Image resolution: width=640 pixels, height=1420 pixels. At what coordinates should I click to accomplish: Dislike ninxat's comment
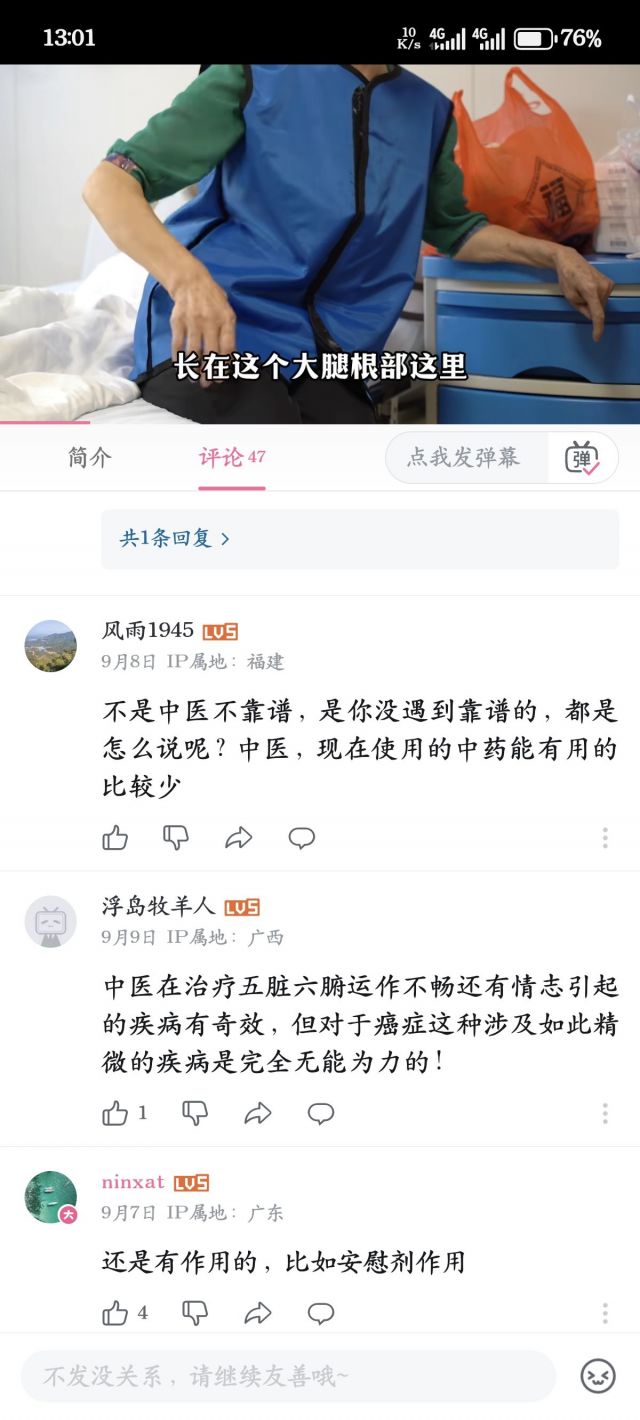(195, 1313)
